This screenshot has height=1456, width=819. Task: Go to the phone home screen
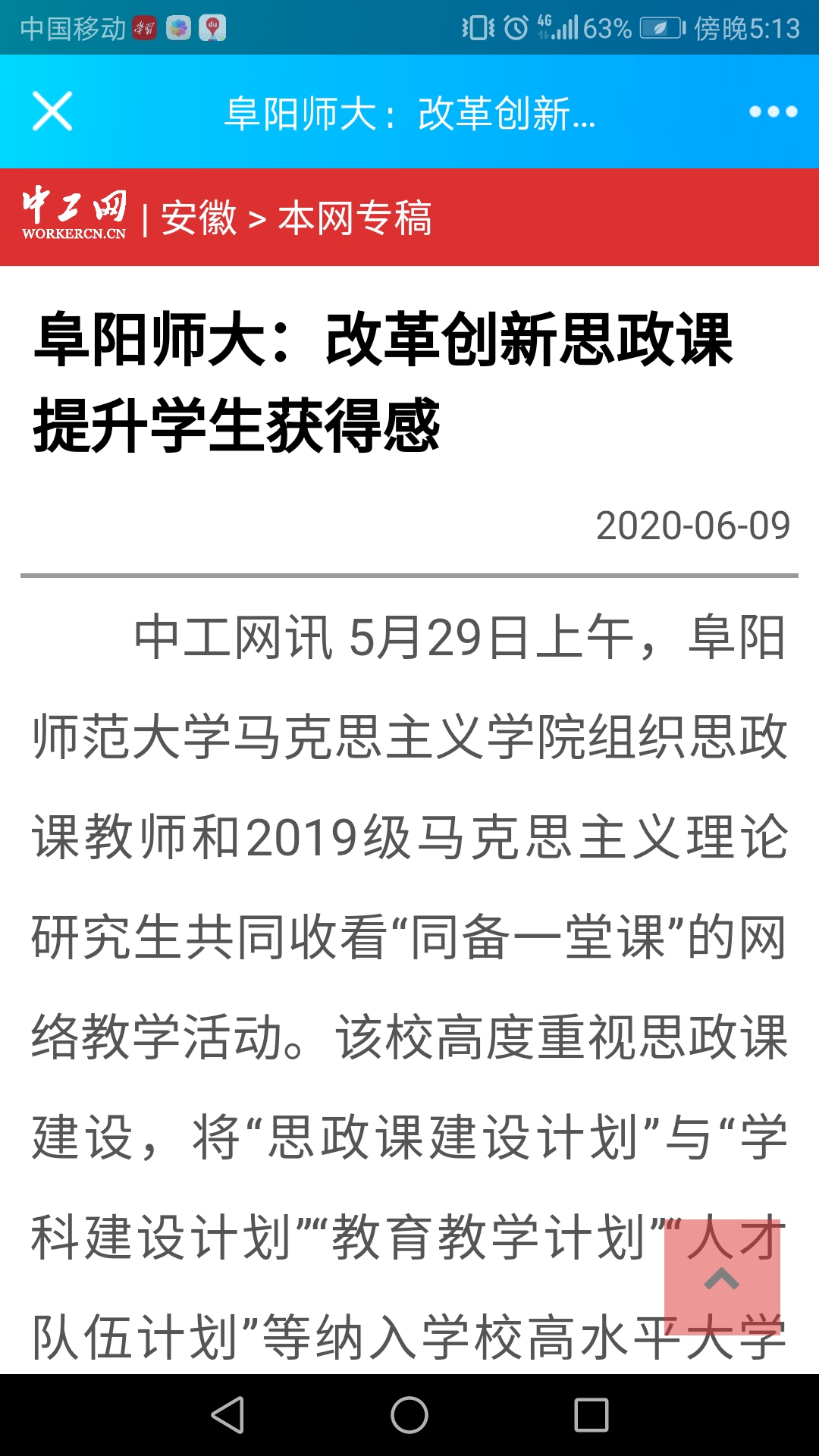409,1415
